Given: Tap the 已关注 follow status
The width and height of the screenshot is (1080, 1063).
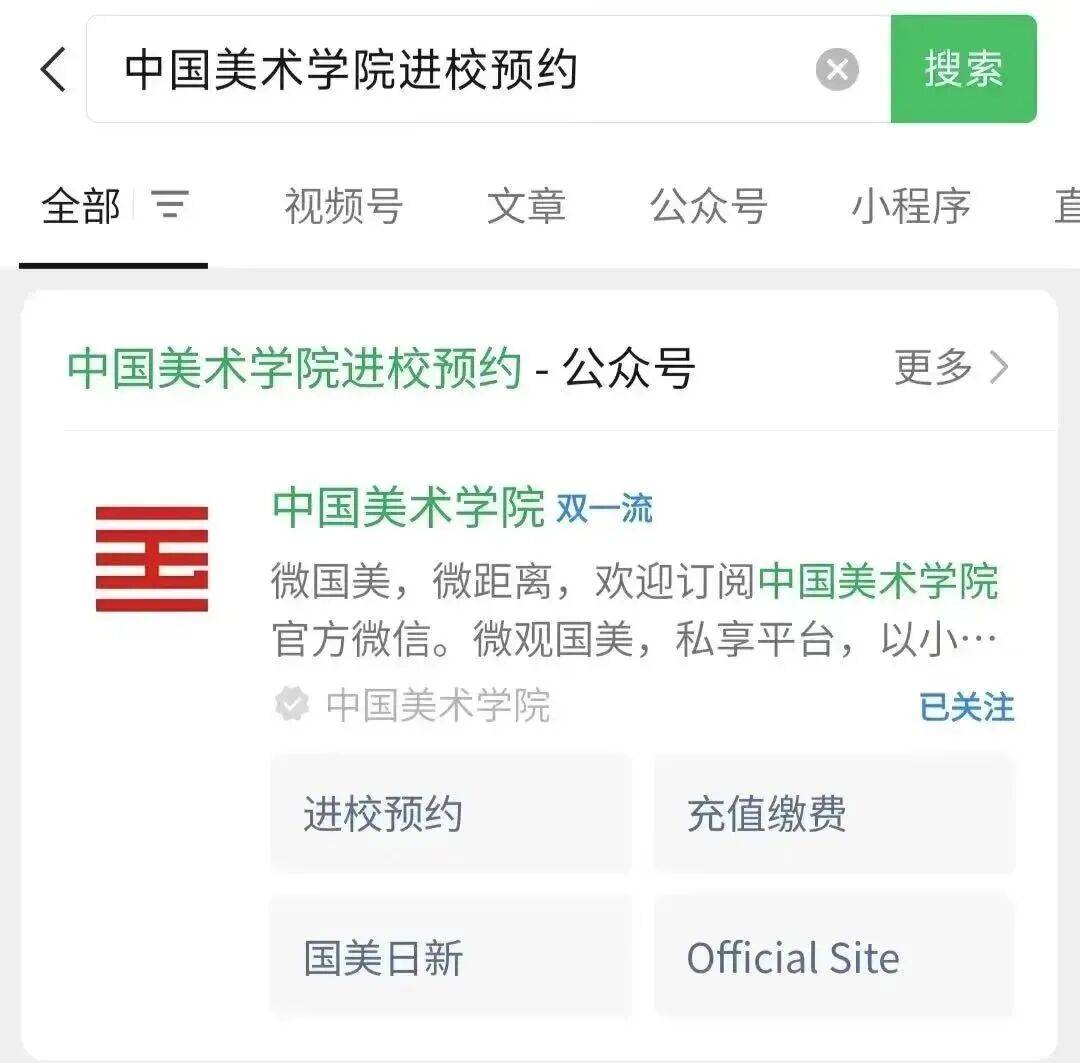Looking at the screenshot, I should [x=966, y=707].
